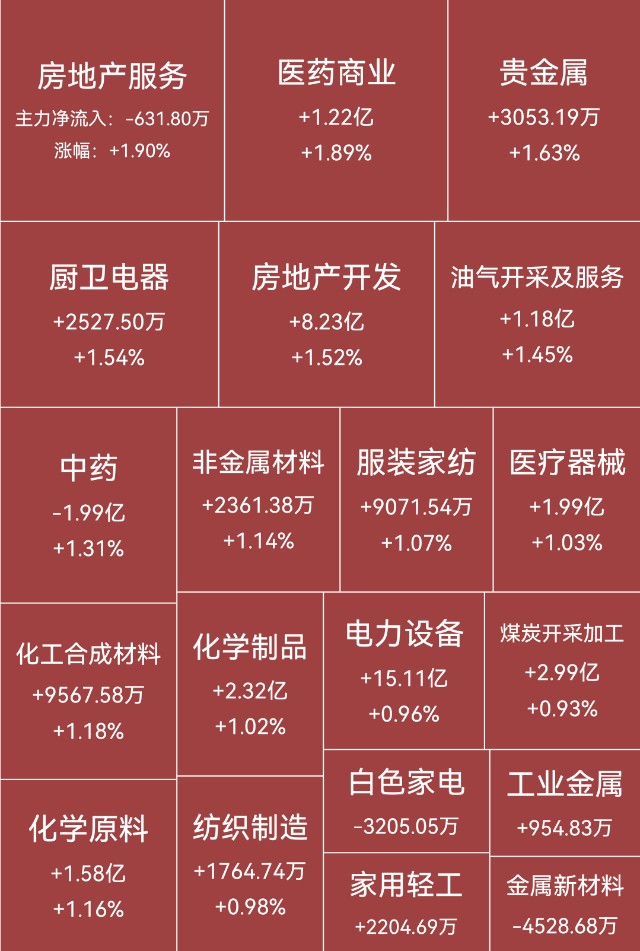Open the 中药 sector tile
This screenshot has height=951, width=640.
click(88, 505)
